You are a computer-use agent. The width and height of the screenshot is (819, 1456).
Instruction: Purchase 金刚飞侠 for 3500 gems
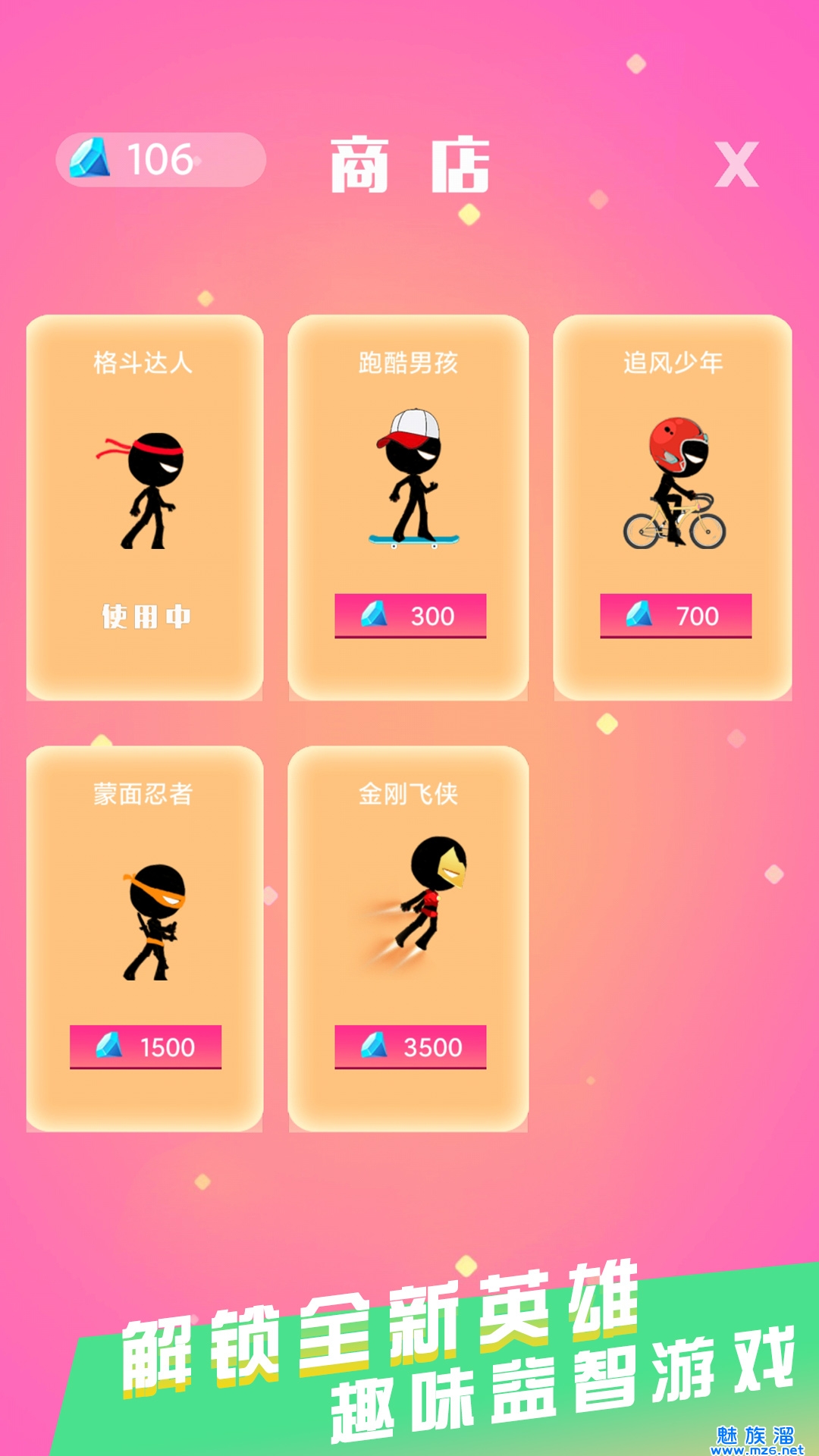(410, 1046)
